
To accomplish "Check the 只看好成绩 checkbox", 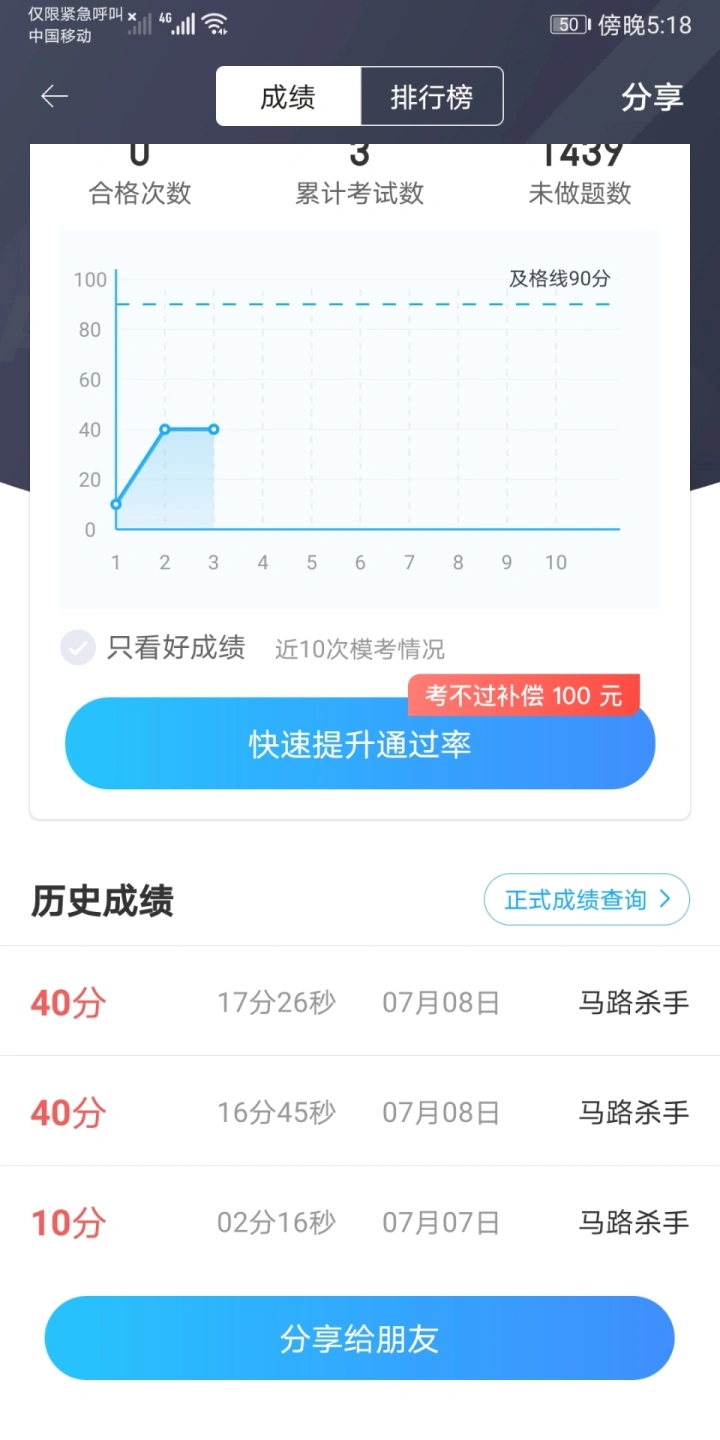I will (78, 648).
